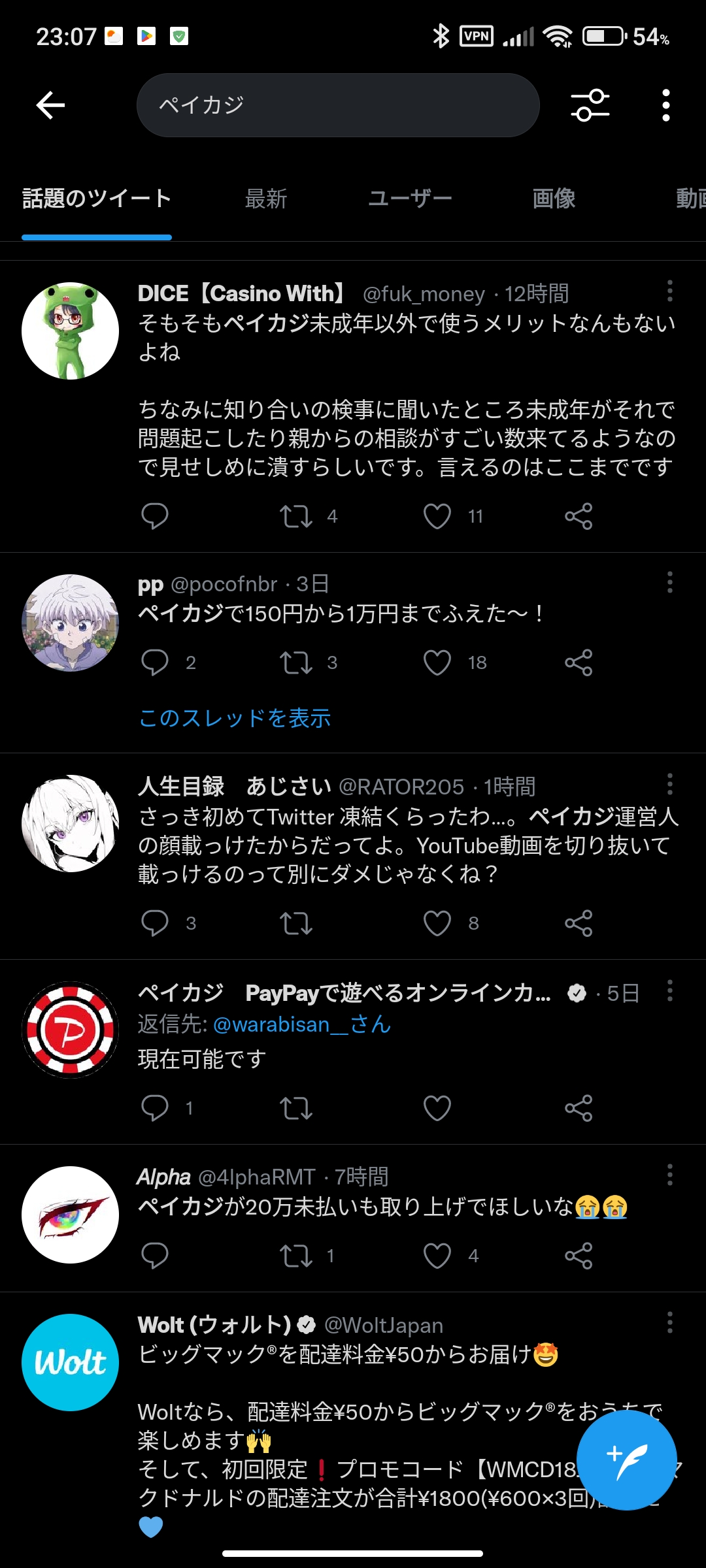The image size is (706, 1568).
Task: Like the tweet by DICE【Casino With】
Action: [x=437, y=516]
